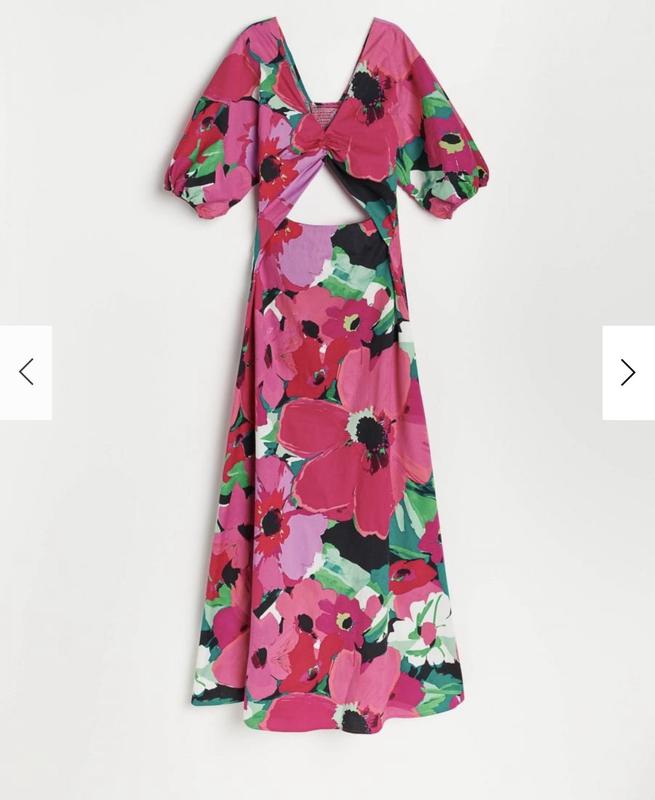655x800 pixels.
Task: Go to the next product photo
Action: click(628, 372)
